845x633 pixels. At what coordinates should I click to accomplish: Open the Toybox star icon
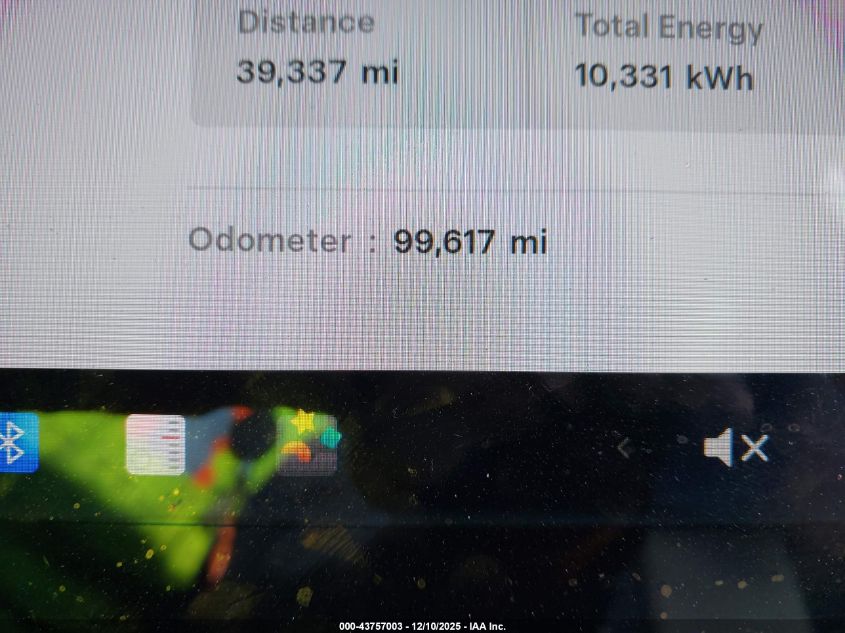[x=309, y=441]
